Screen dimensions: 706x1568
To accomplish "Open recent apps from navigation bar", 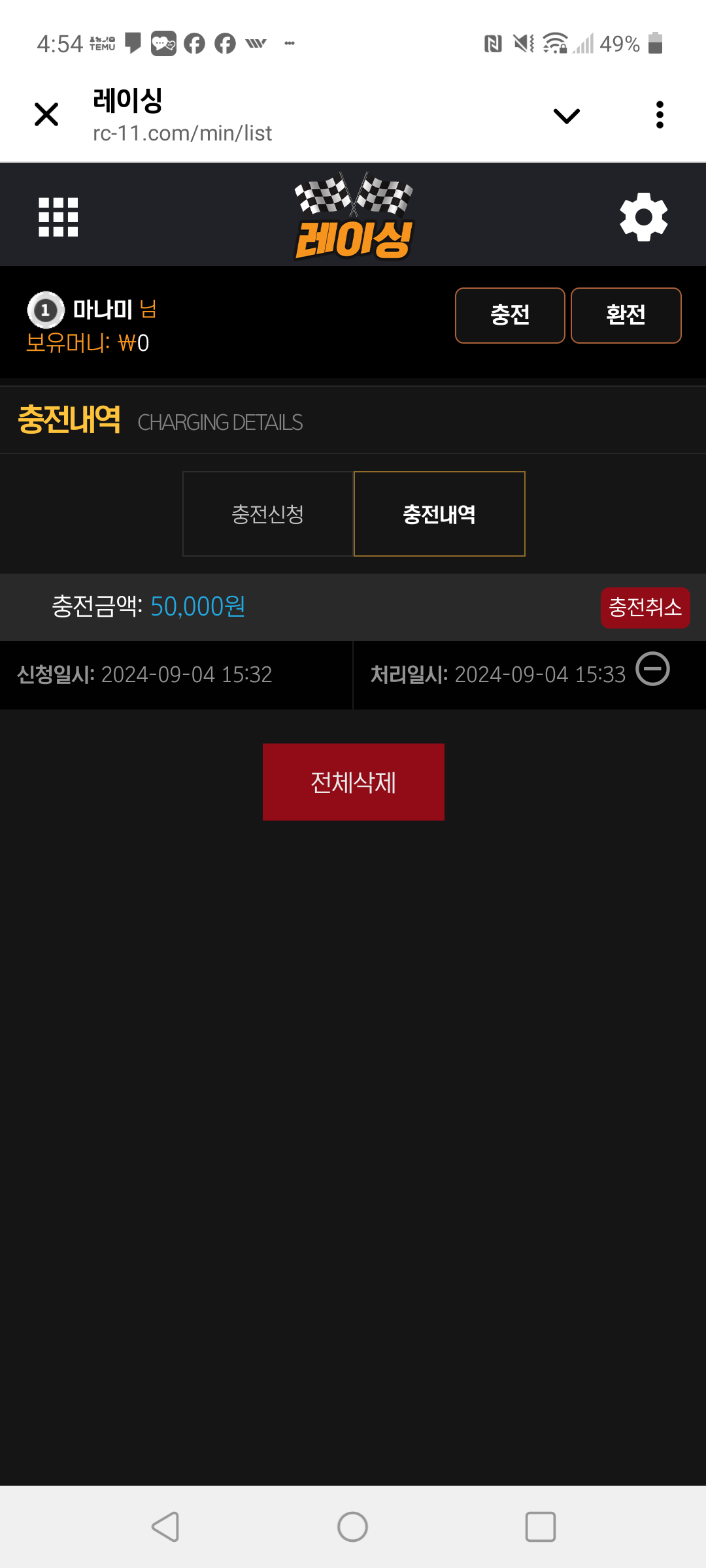I will 541,1527.
